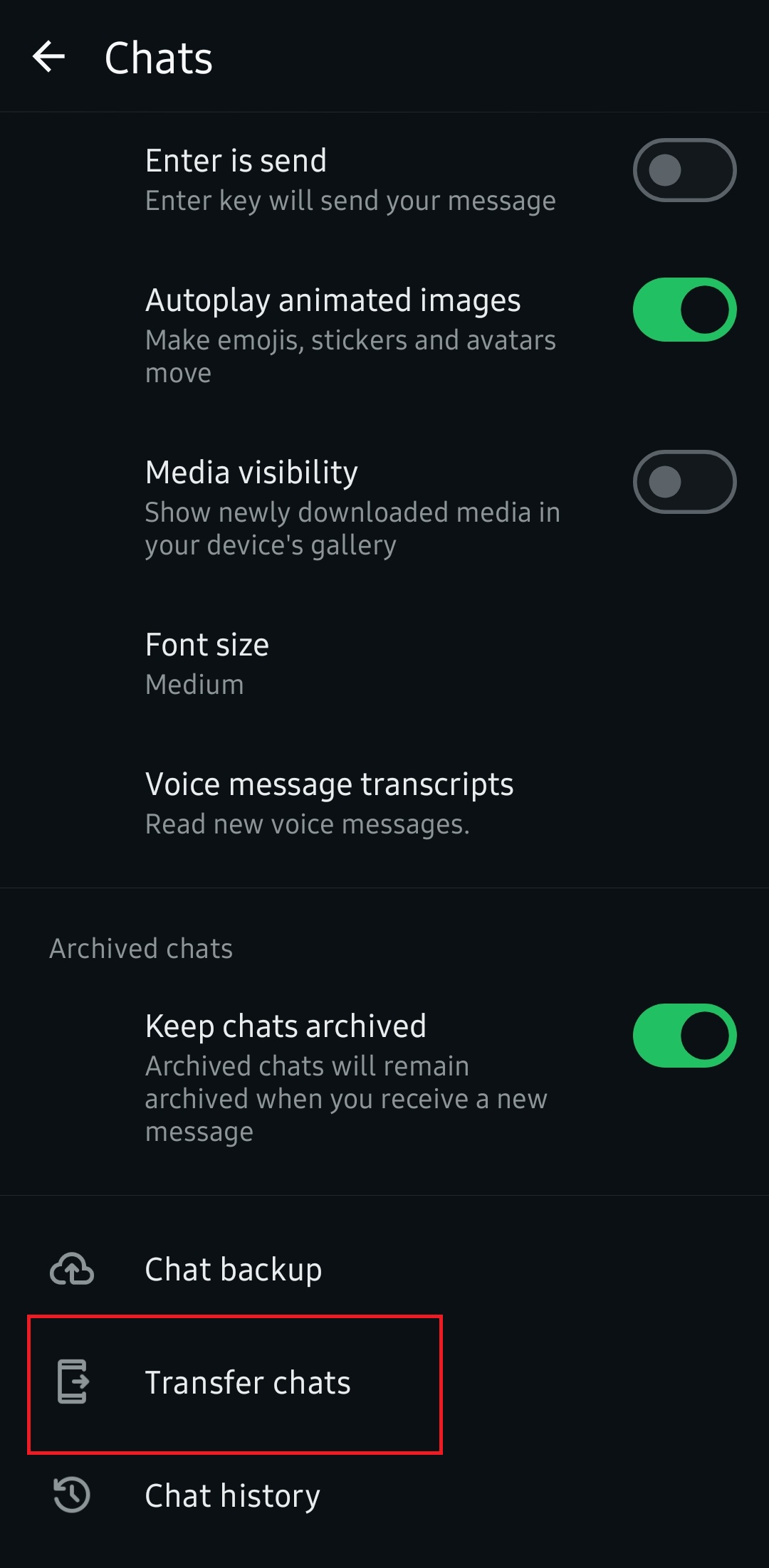Open Chat backup options
The width and height of the screenshot is (769, 1568).
(x=233, y=1270)
